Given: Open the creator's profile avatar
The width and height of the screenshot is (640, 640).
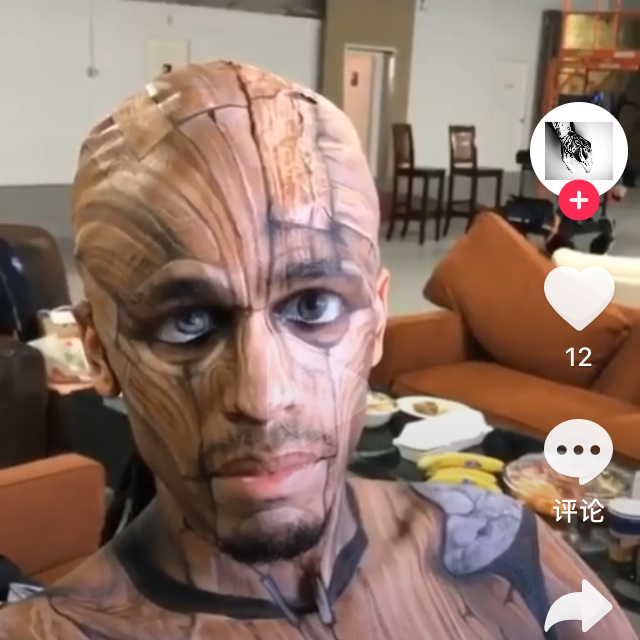Looking at the screenshot, I should (x=578, y=148).
